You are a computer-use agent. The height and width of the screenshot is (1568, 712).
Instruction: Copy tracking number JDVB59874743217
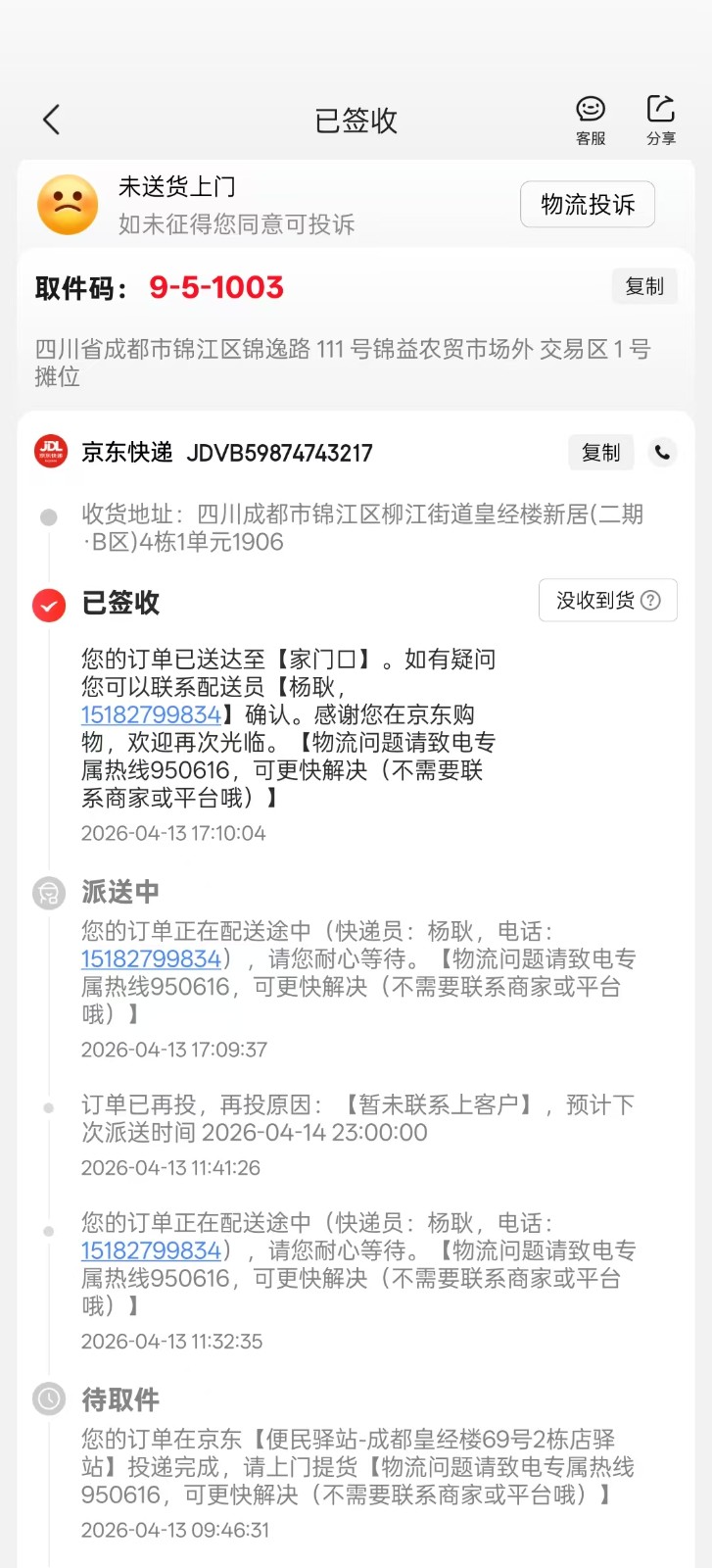tap(600, 452)
